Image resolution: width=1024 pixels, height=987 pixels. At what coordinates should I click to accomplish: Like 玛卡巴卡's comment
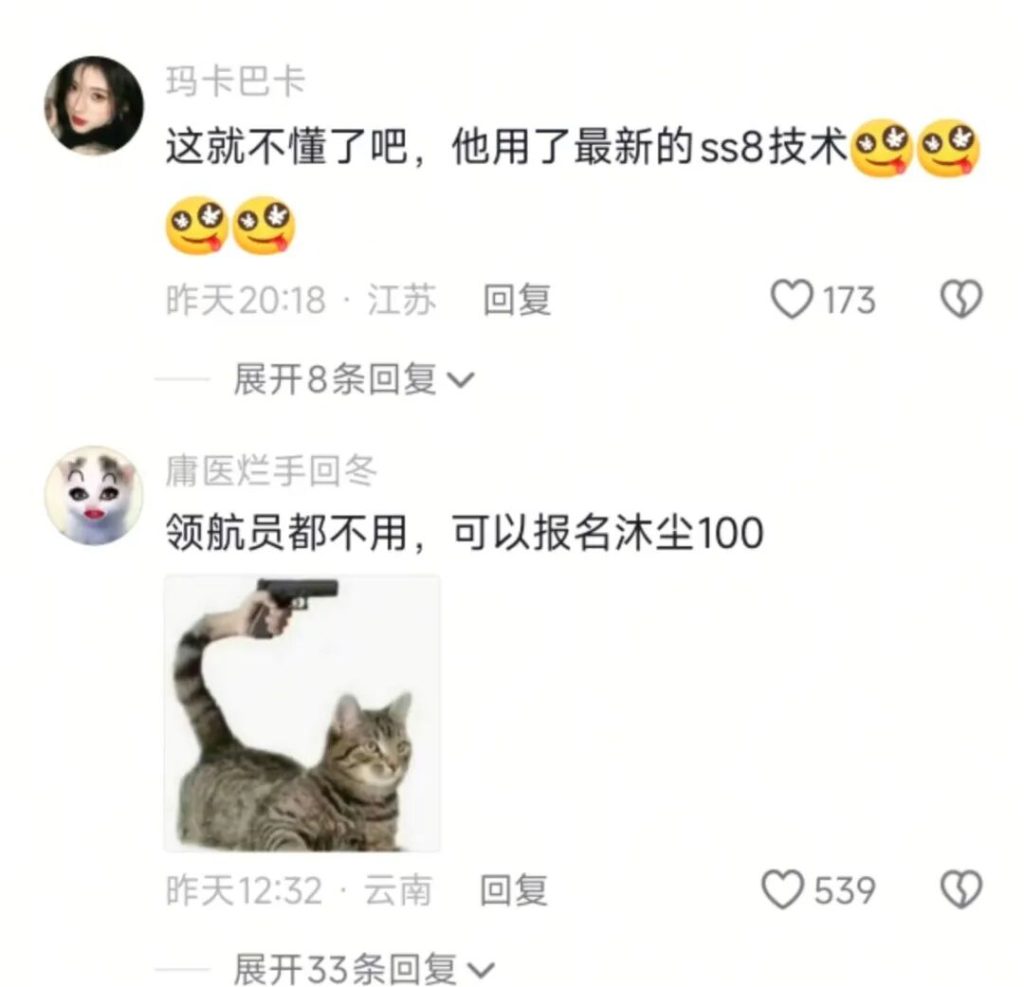[794, 299]
